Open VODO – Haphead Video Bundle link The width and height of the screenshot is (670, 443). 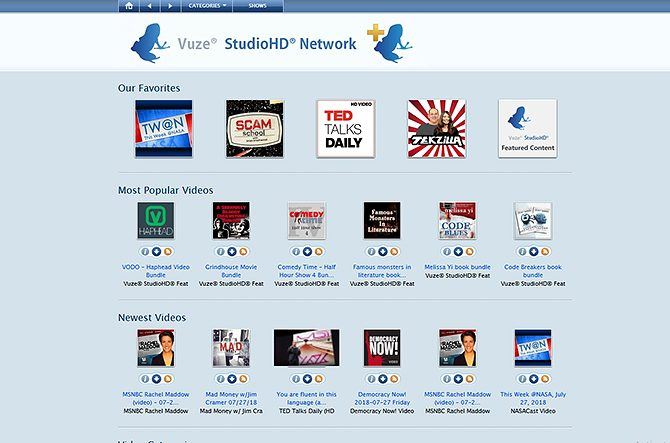tap(155, 268)
